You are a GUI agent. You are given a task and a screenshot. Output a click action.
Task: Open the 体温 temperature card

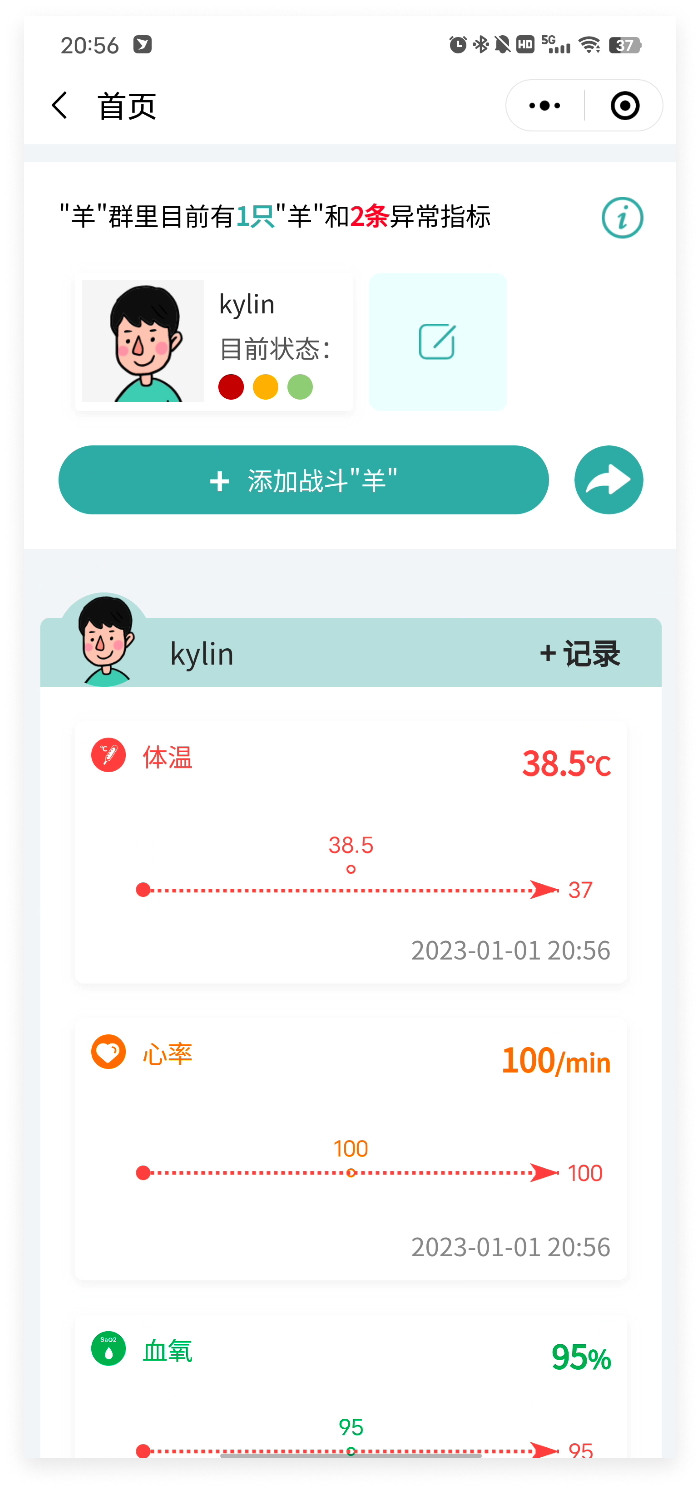point(350,850)
